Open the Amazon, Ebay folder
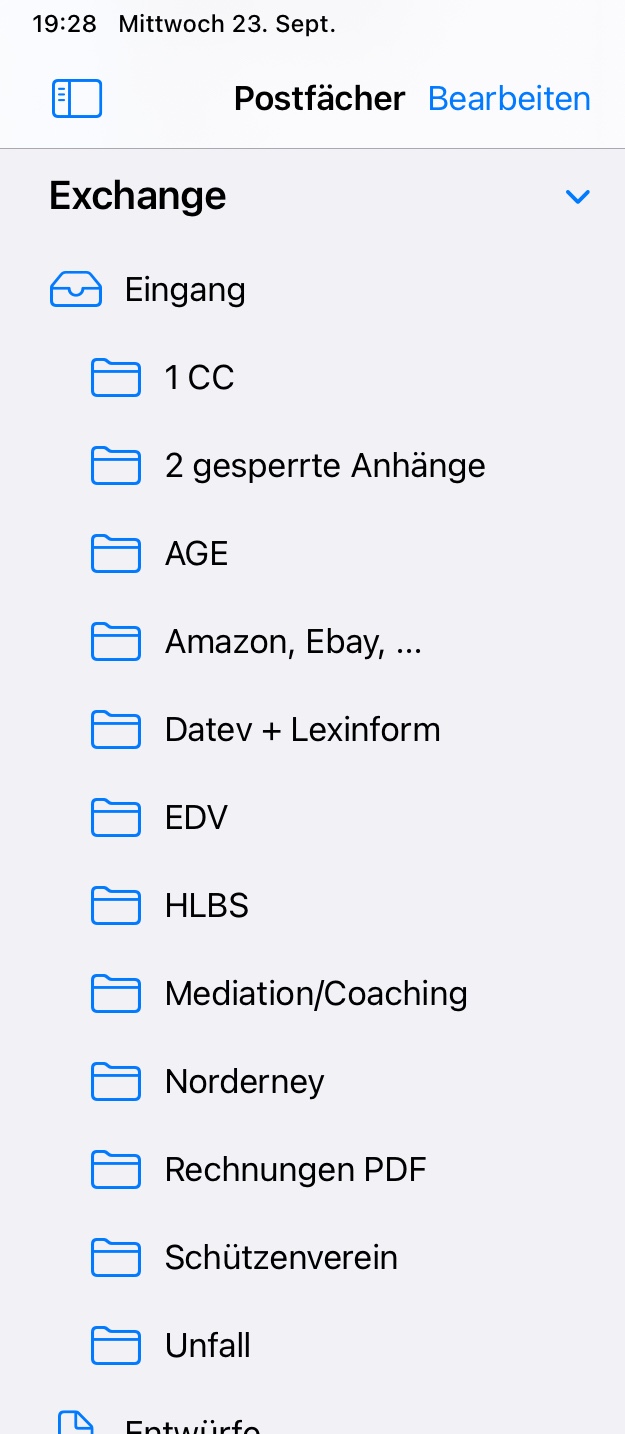Image resolution: width=625 pixels, height=1434 pixels. [292, 642]
